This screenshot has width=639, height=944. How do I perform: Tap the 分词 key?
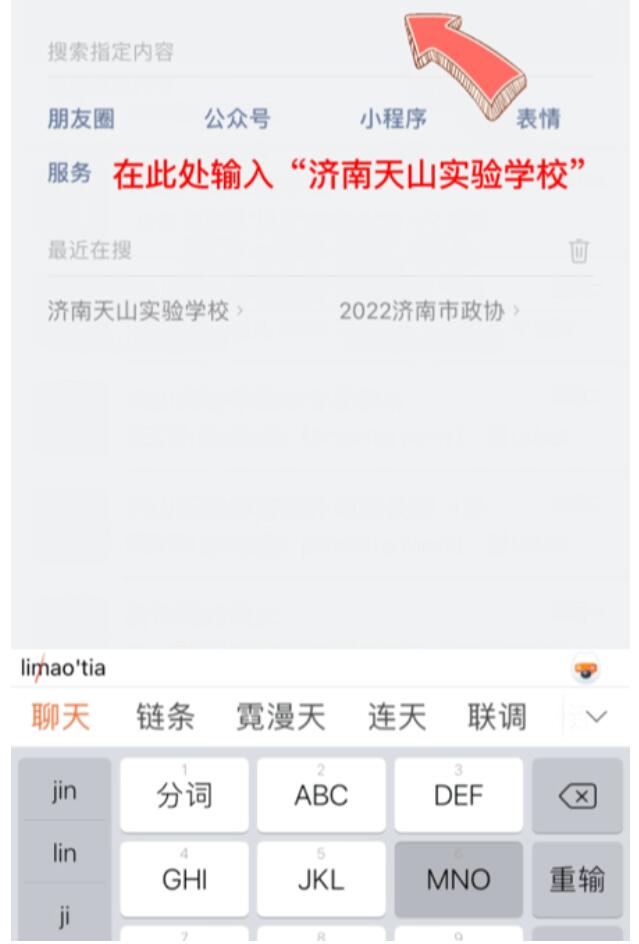pyautogui.click(x=185, y=796)
